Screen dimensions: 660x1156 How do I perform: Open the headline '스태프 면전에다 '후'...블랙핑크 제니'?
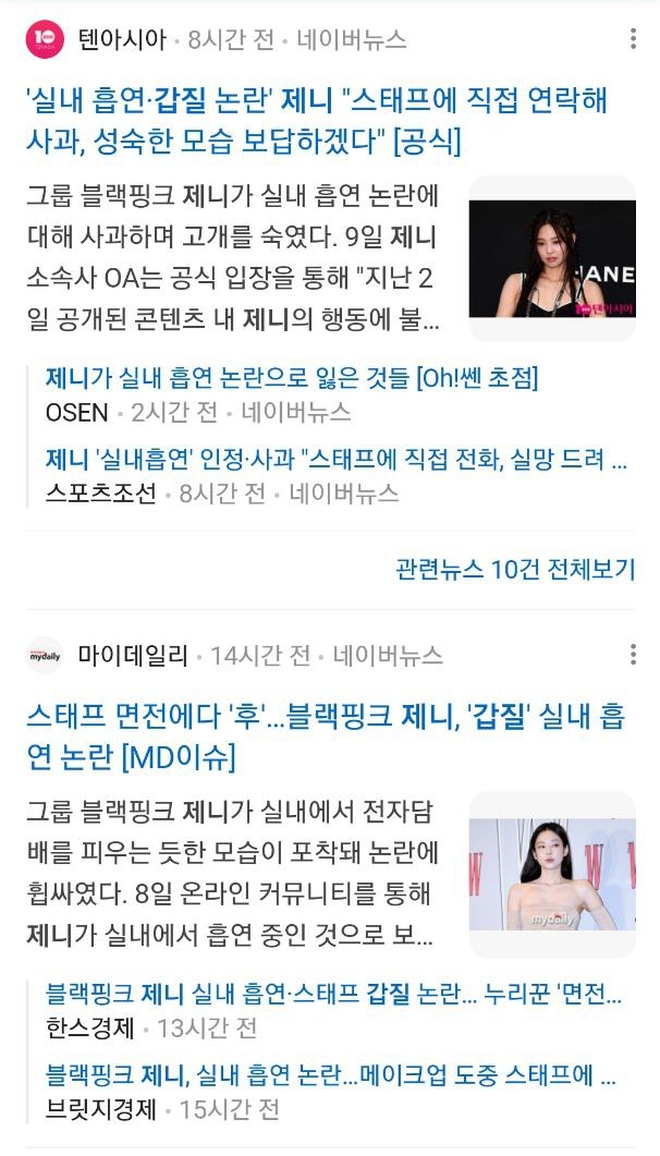[x=324, y=737]
